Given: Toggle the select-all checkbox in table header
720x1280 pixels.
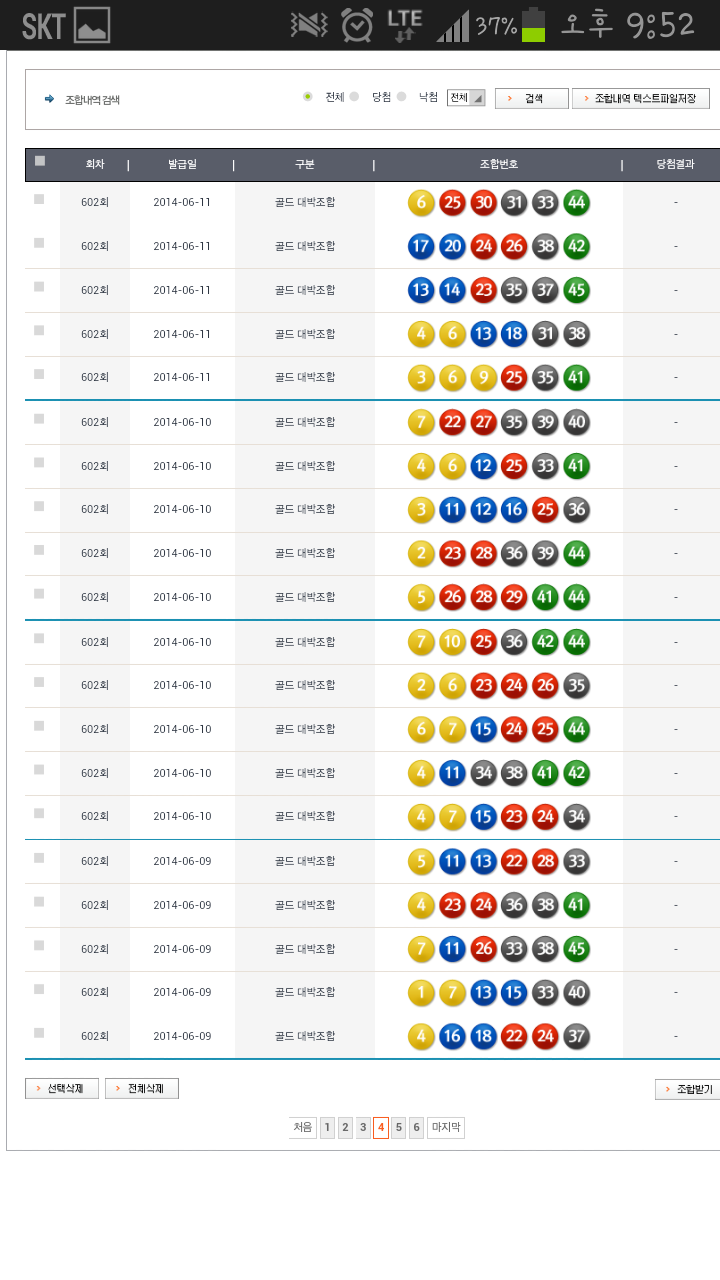Looking at the screenshot, I should [40, 161].
